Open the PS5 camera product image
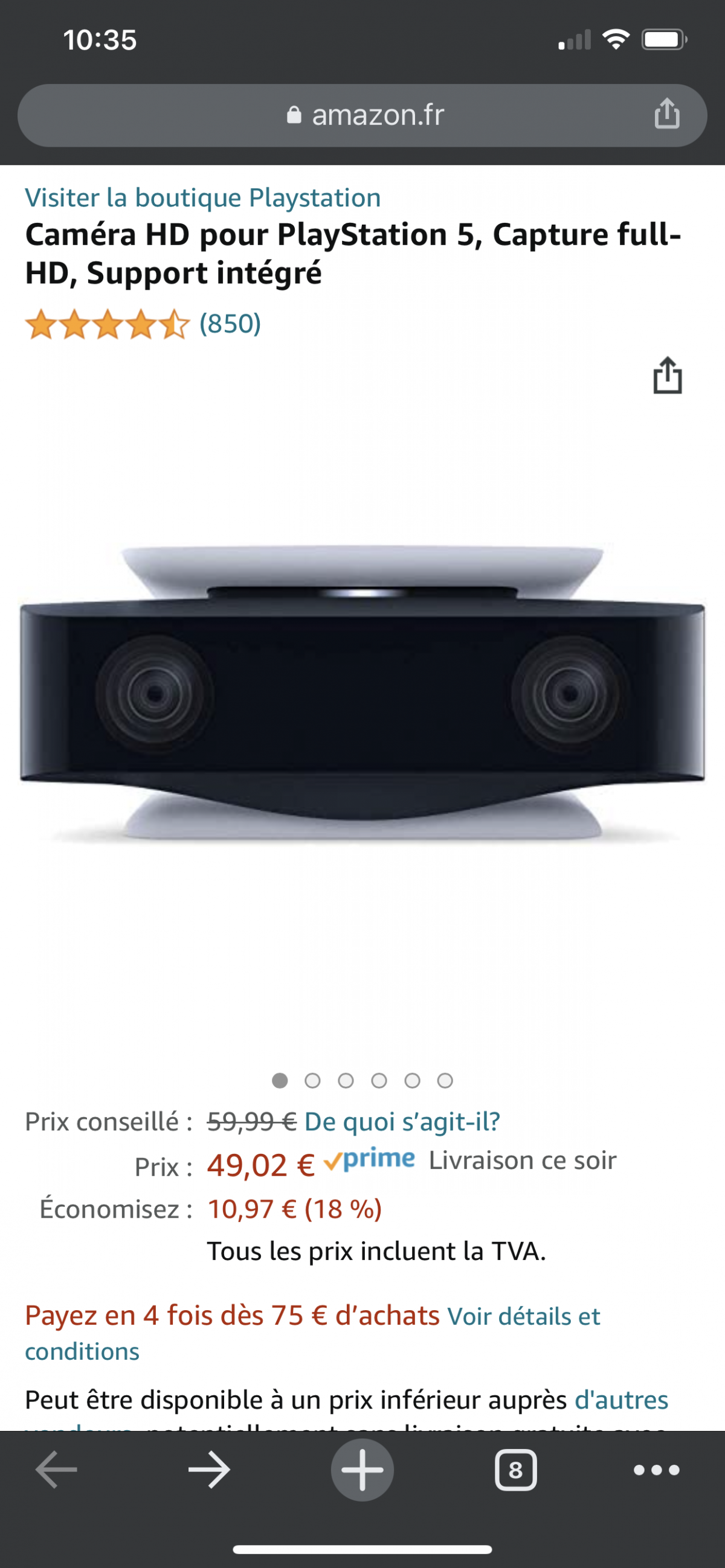 [x=362, y=693]
